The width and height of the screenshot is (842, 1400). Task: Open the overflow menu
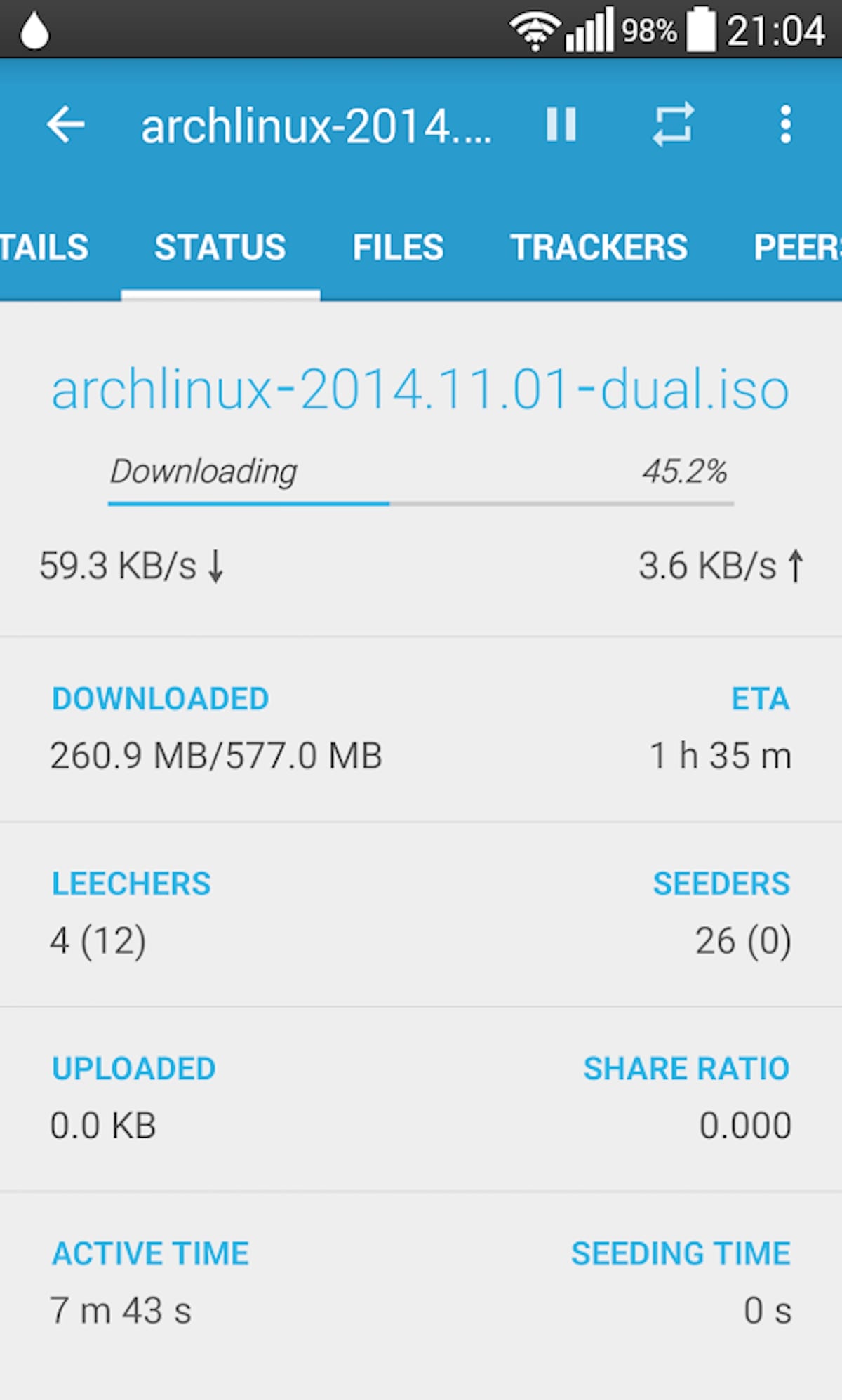click(786, 125)
